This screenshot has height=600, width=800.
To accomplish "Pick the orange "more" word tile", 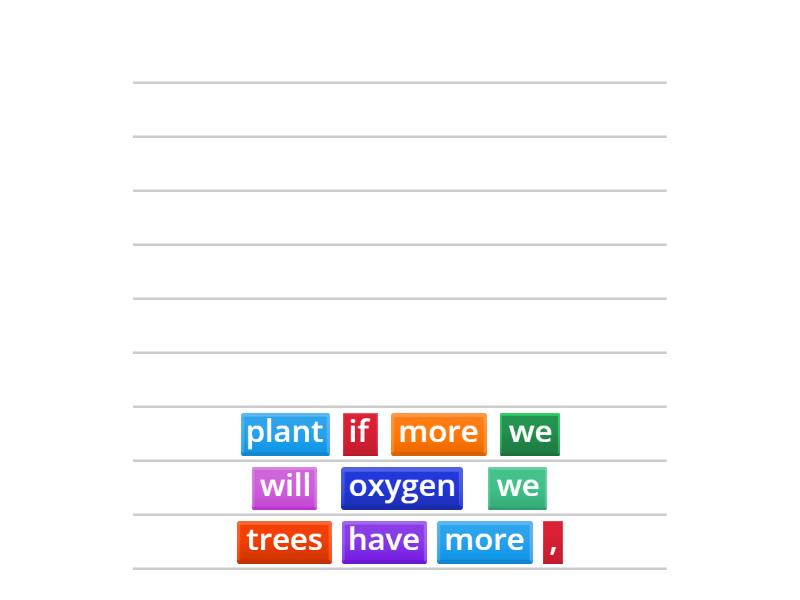I will coord(438,433).
